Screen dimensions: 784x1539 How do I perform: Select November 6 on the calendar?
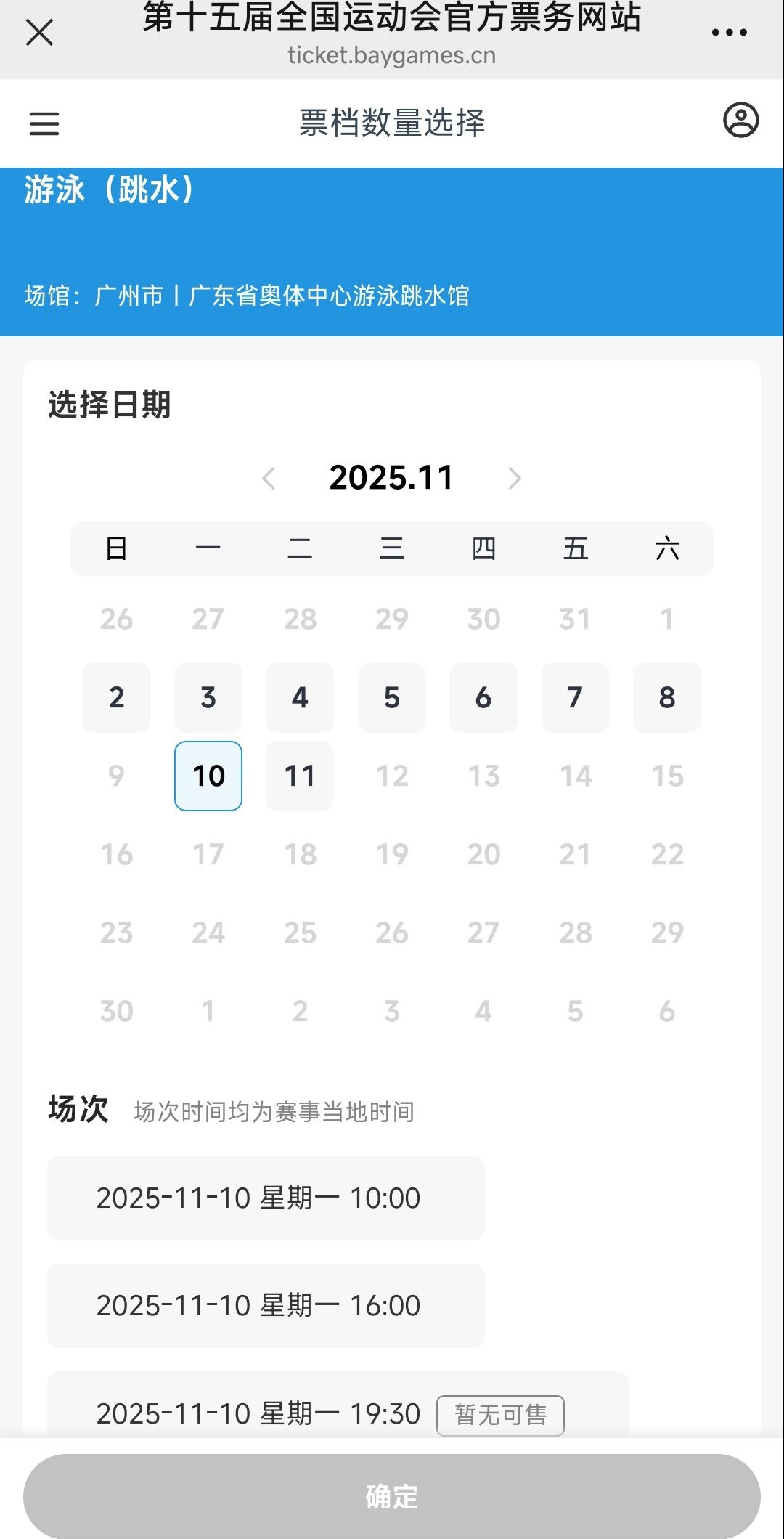pyautogui.click(x=483, y=697)
